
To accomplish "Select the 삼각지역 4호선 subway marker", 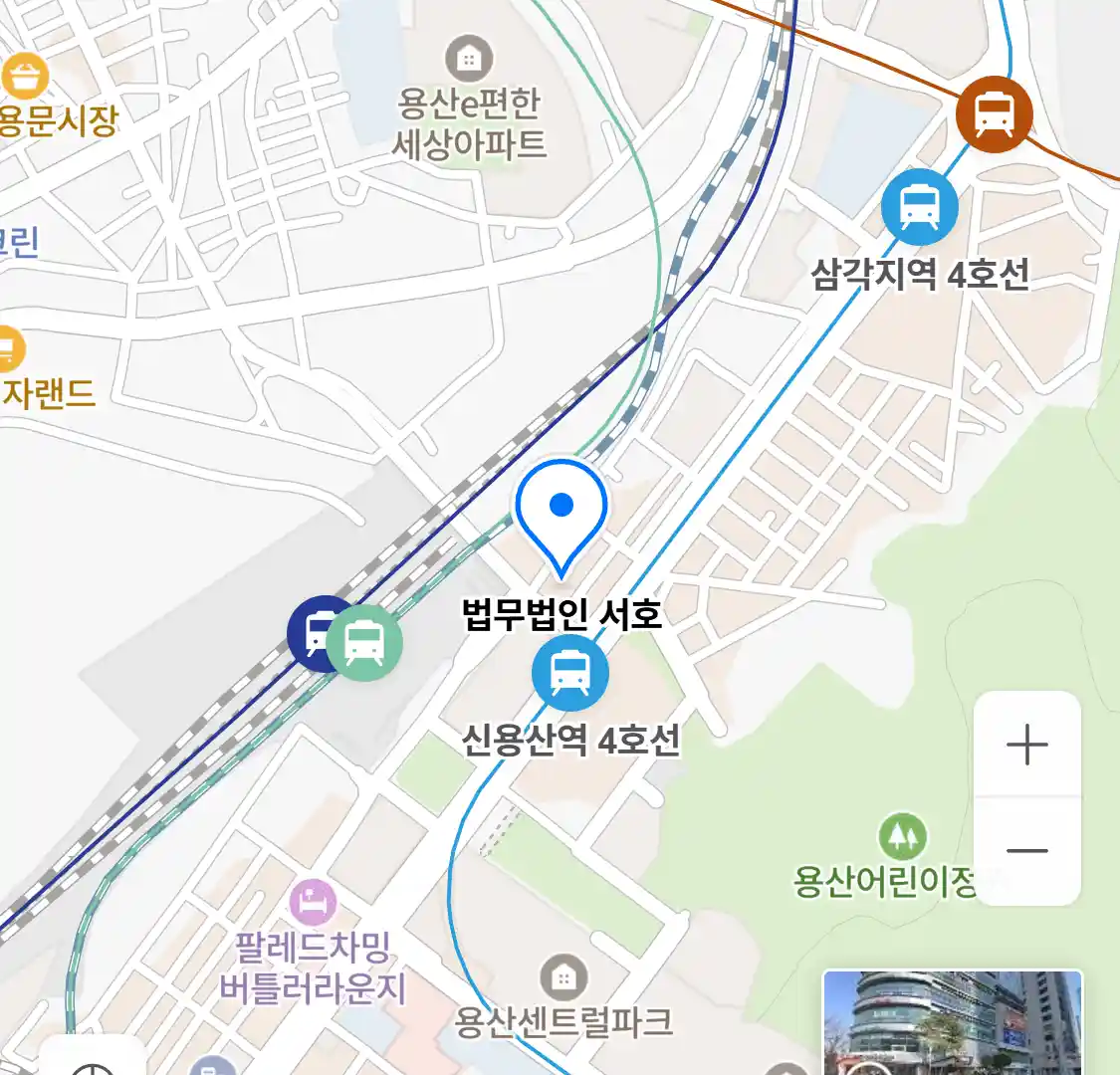I will pyautogui.click(x=919, y=207).
